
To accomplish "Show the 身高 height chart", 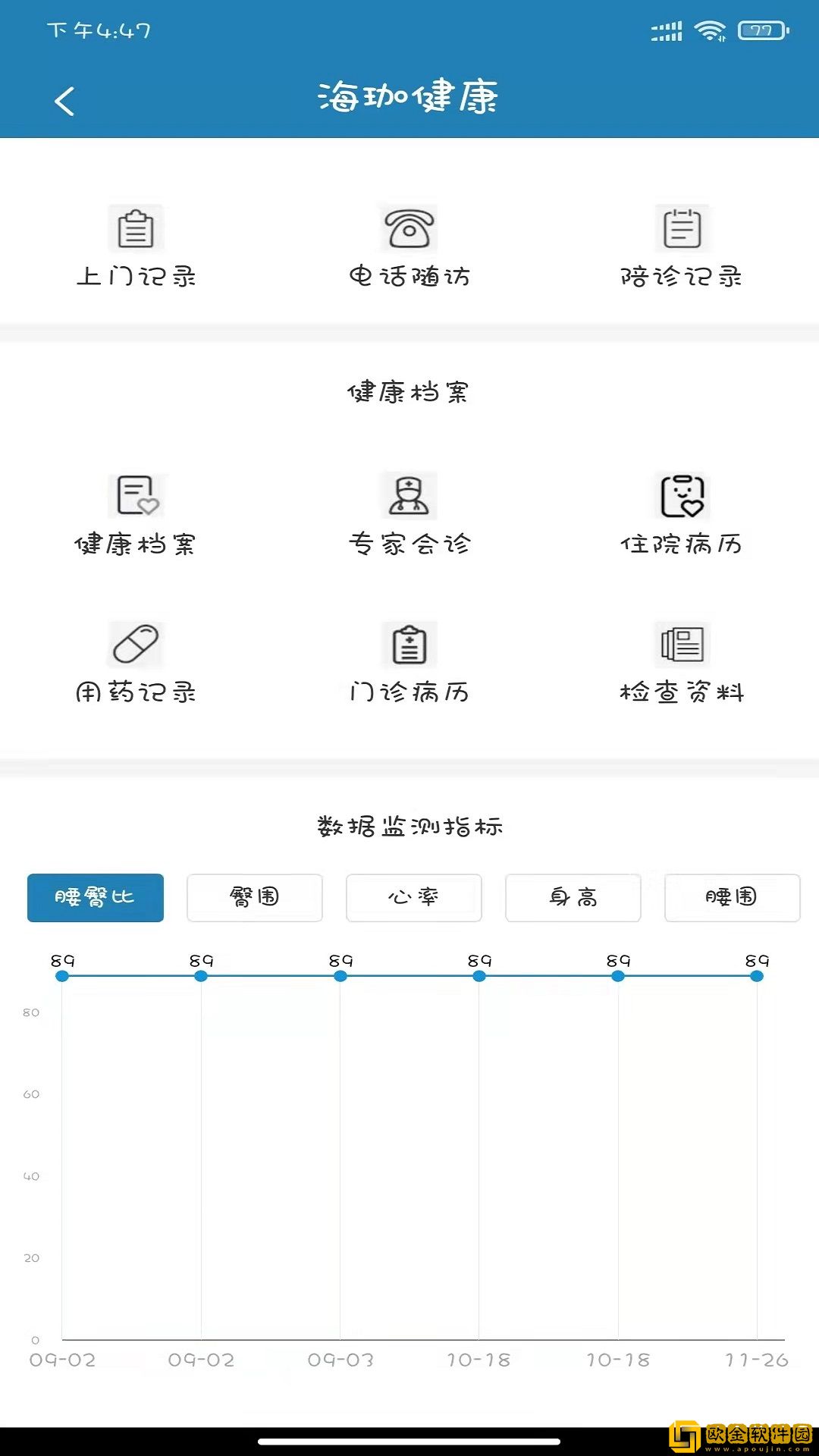I will (573, 898).
